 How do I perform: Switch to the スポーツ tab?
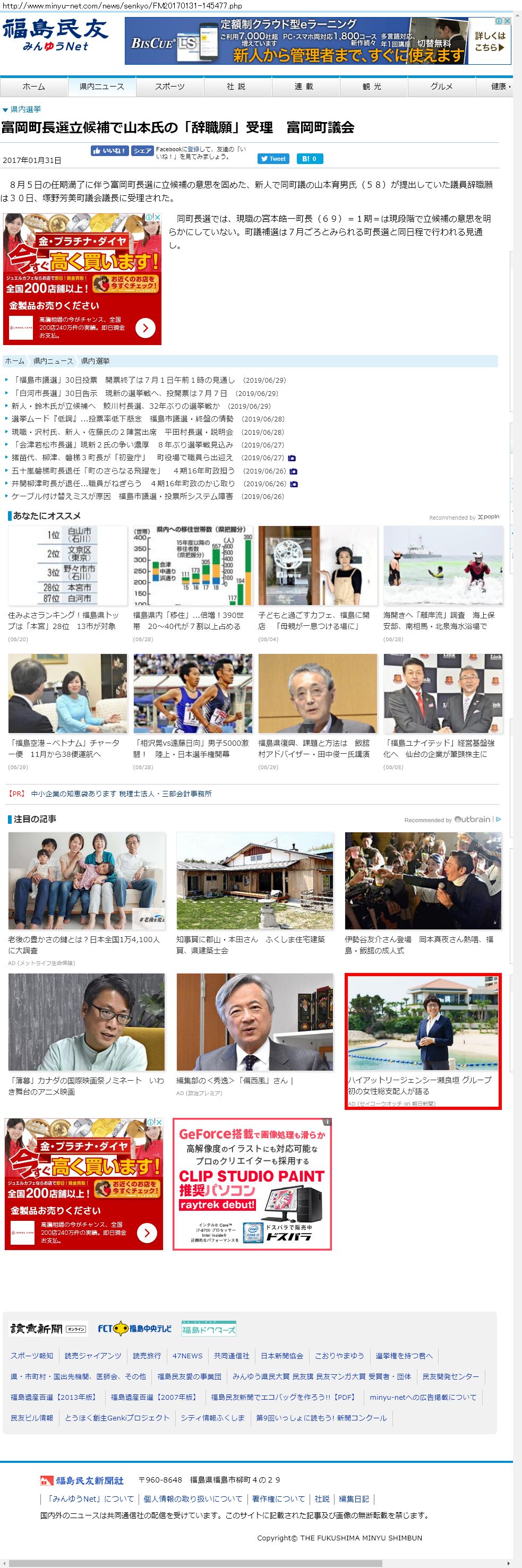[x=169, y=87]
